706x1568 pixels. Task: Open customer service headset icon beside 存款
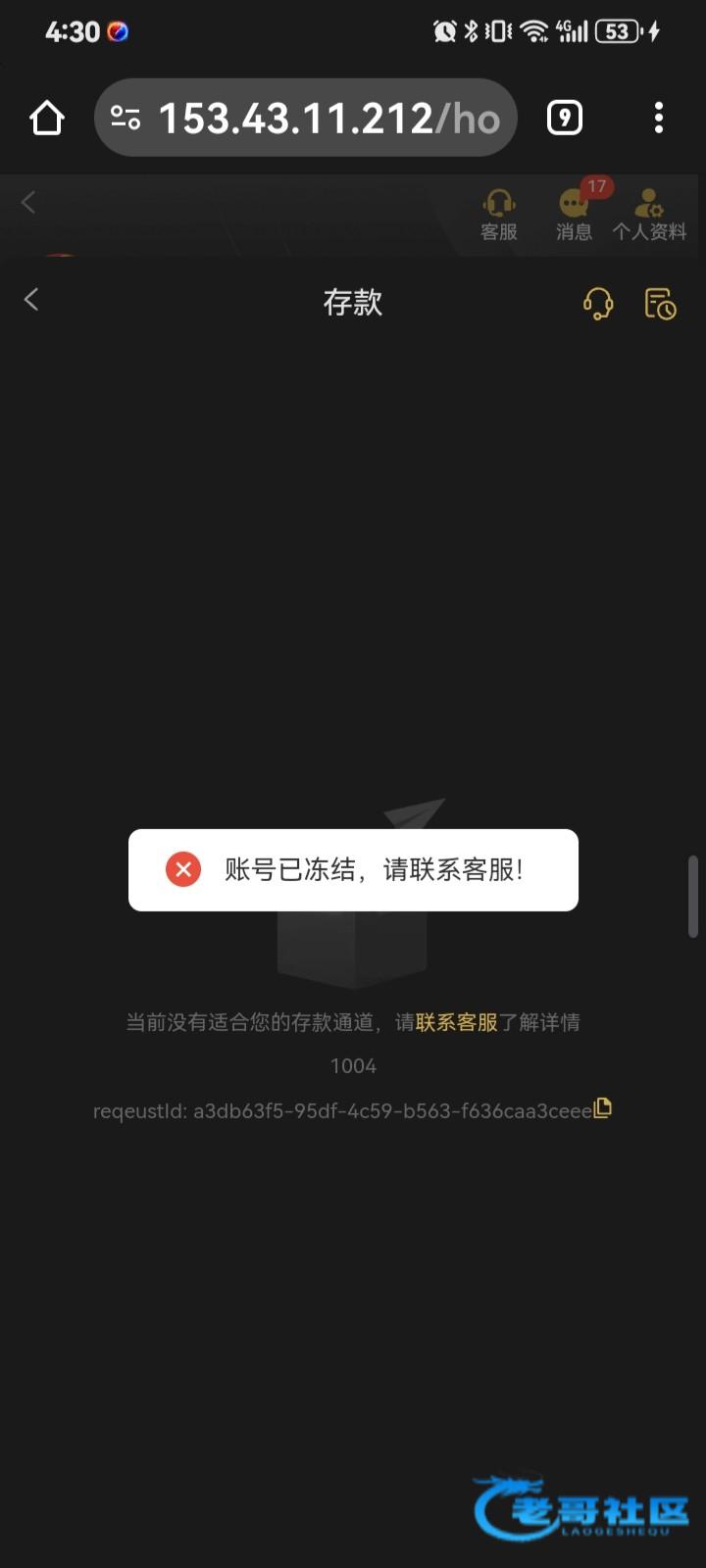598,303
